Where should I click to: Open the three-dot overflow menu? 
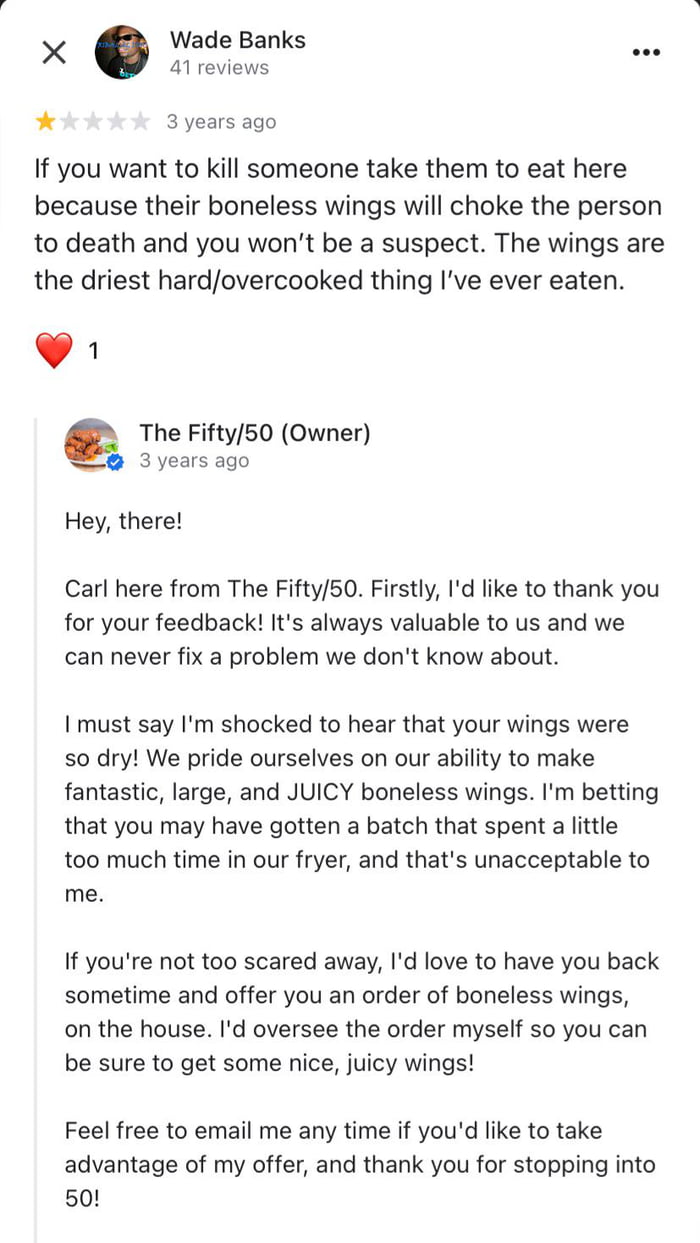pyautogui.click(x=647, y=52)
